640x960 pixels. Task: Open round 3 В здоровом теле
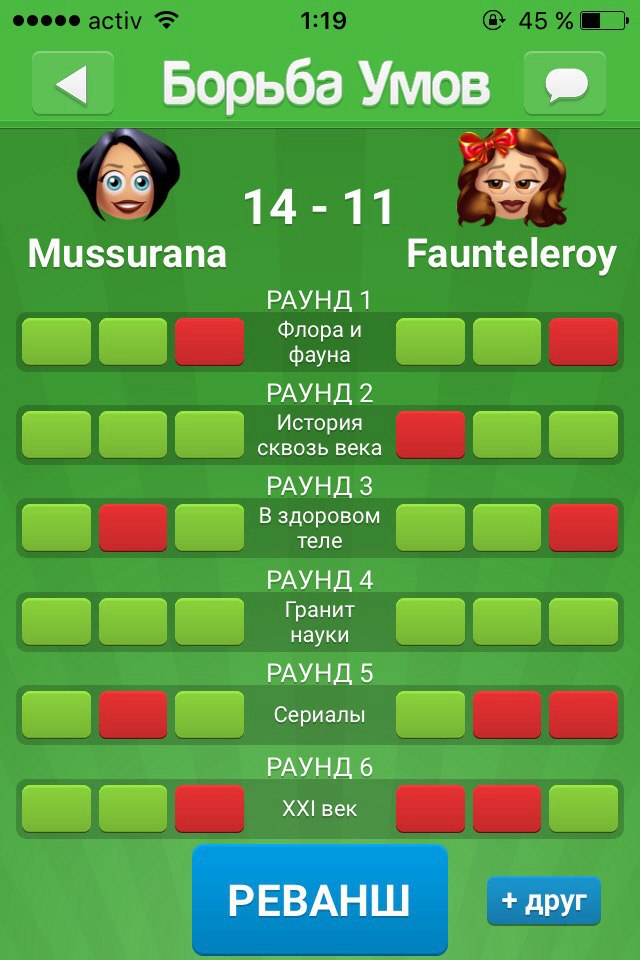pos(319,528)
